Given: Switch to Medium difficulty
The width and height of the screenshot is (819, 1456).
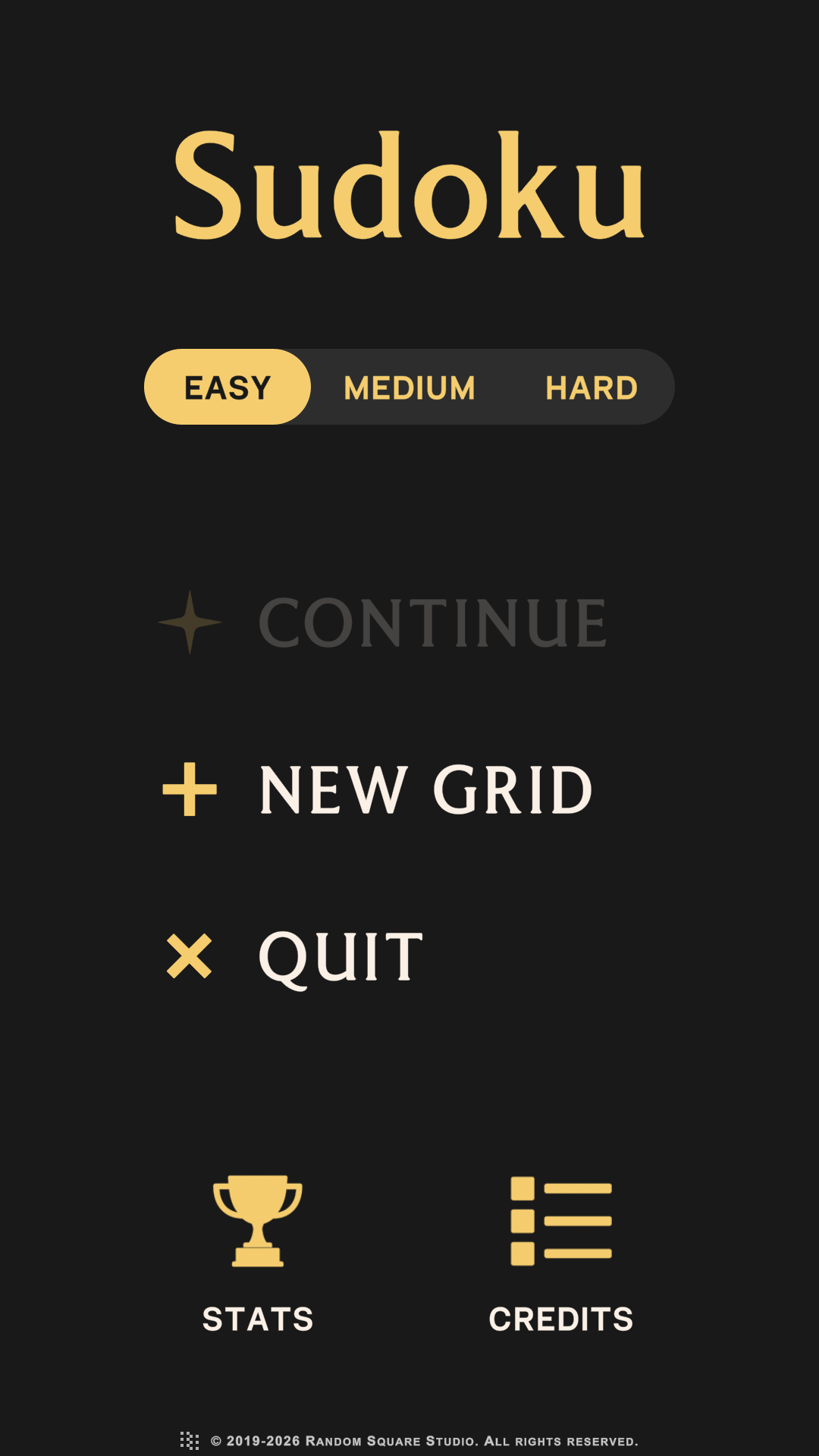Looking at the screenshot, I should click(409, 388).
